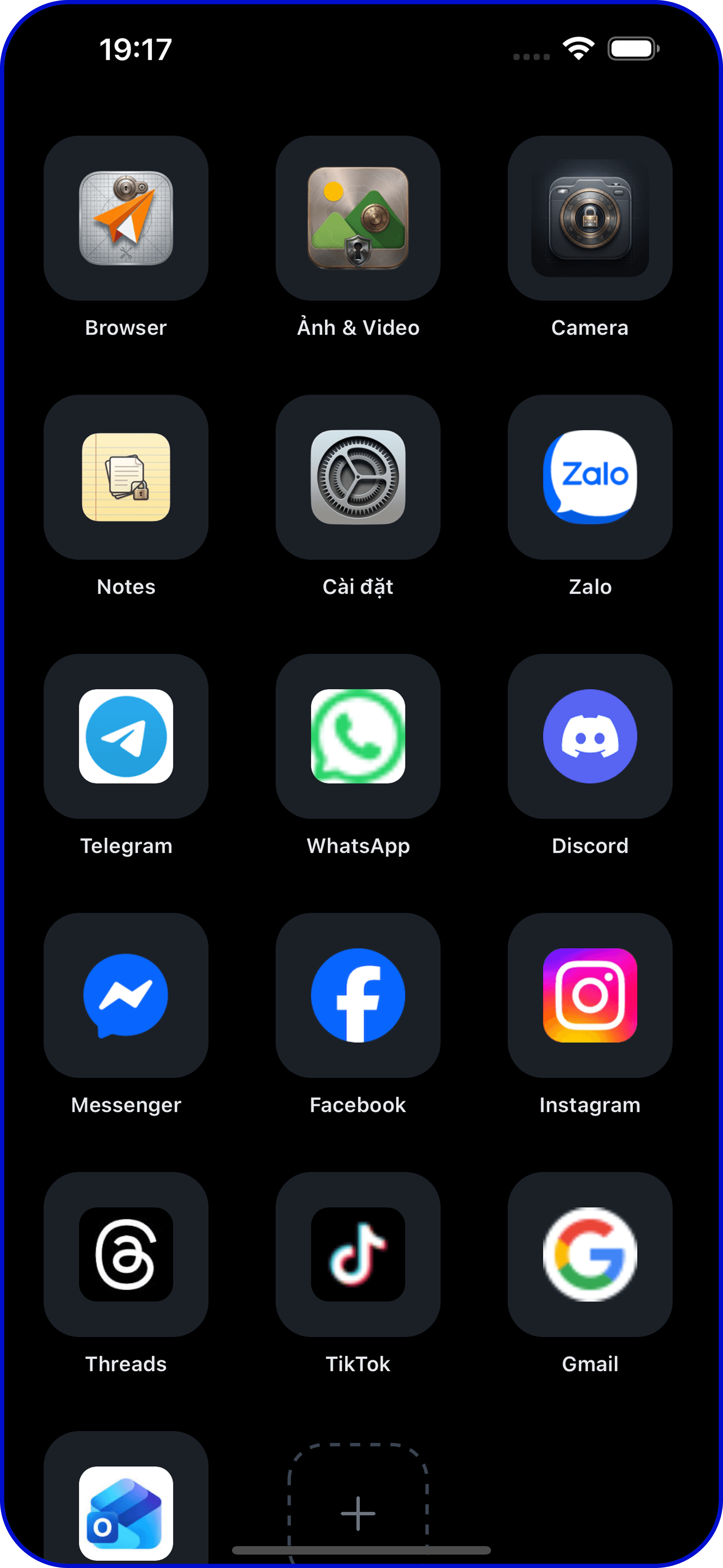Open Gmail

click(x=590, y=1255)
